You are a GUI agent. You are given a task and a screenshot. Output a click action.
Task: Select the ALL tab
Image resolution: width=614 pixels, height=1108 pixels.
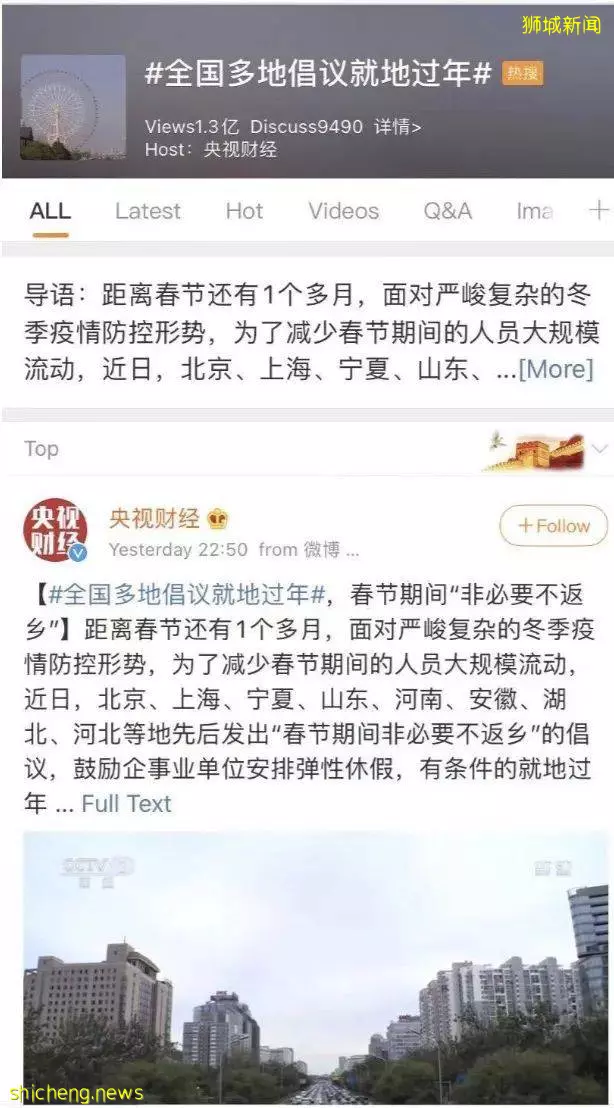click(x=50, y=211)
